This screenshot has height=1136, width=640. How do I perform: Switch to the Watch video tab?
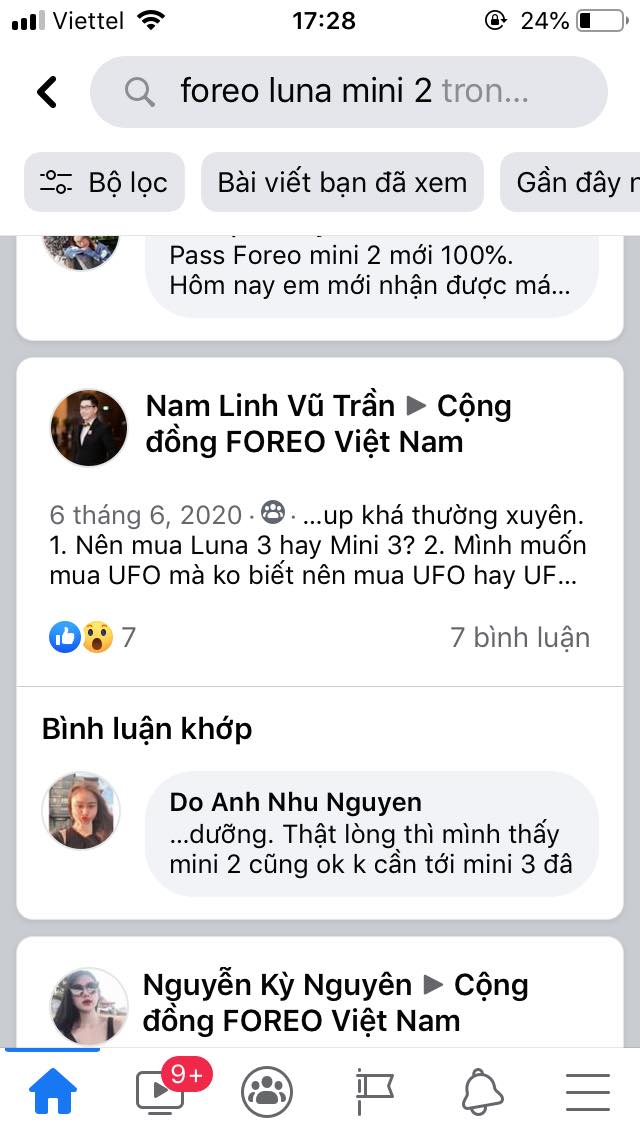pyautogui.click(x=160, y=1091)
